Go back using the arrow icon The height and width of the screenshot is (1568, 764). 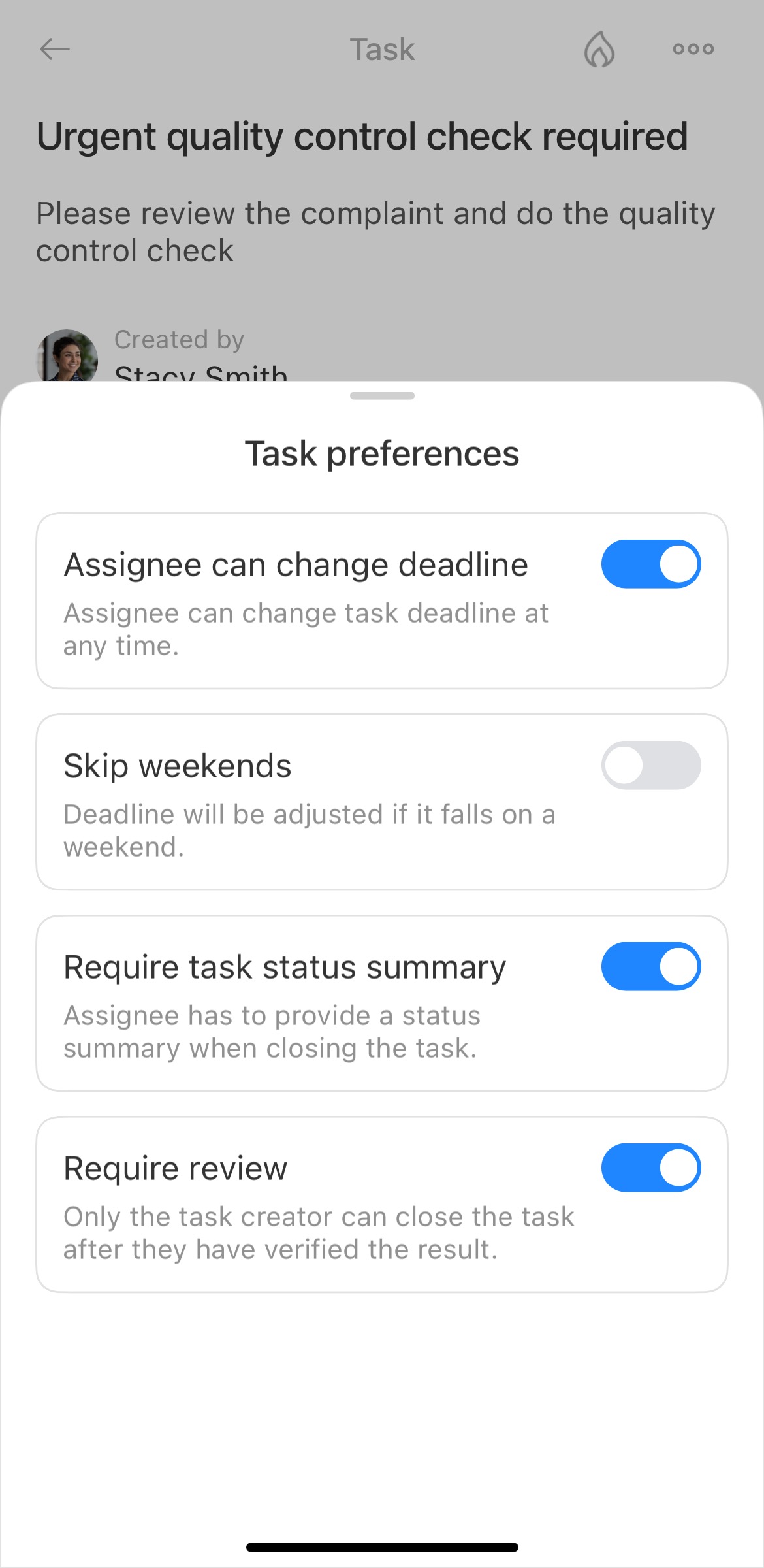(55, 49)
